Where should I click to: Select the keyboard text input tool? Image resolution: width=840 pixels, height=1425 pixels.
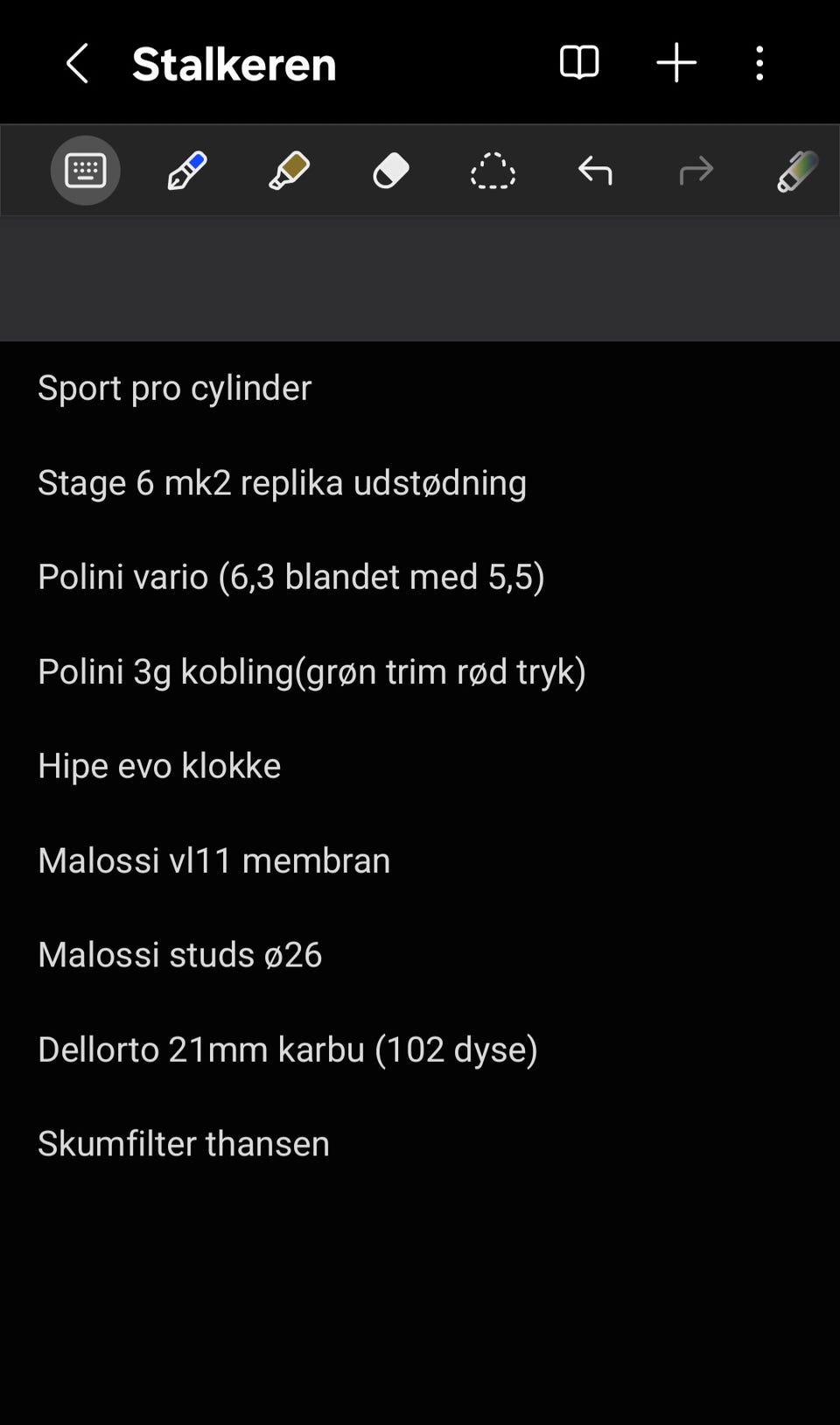tap(85, 171)
